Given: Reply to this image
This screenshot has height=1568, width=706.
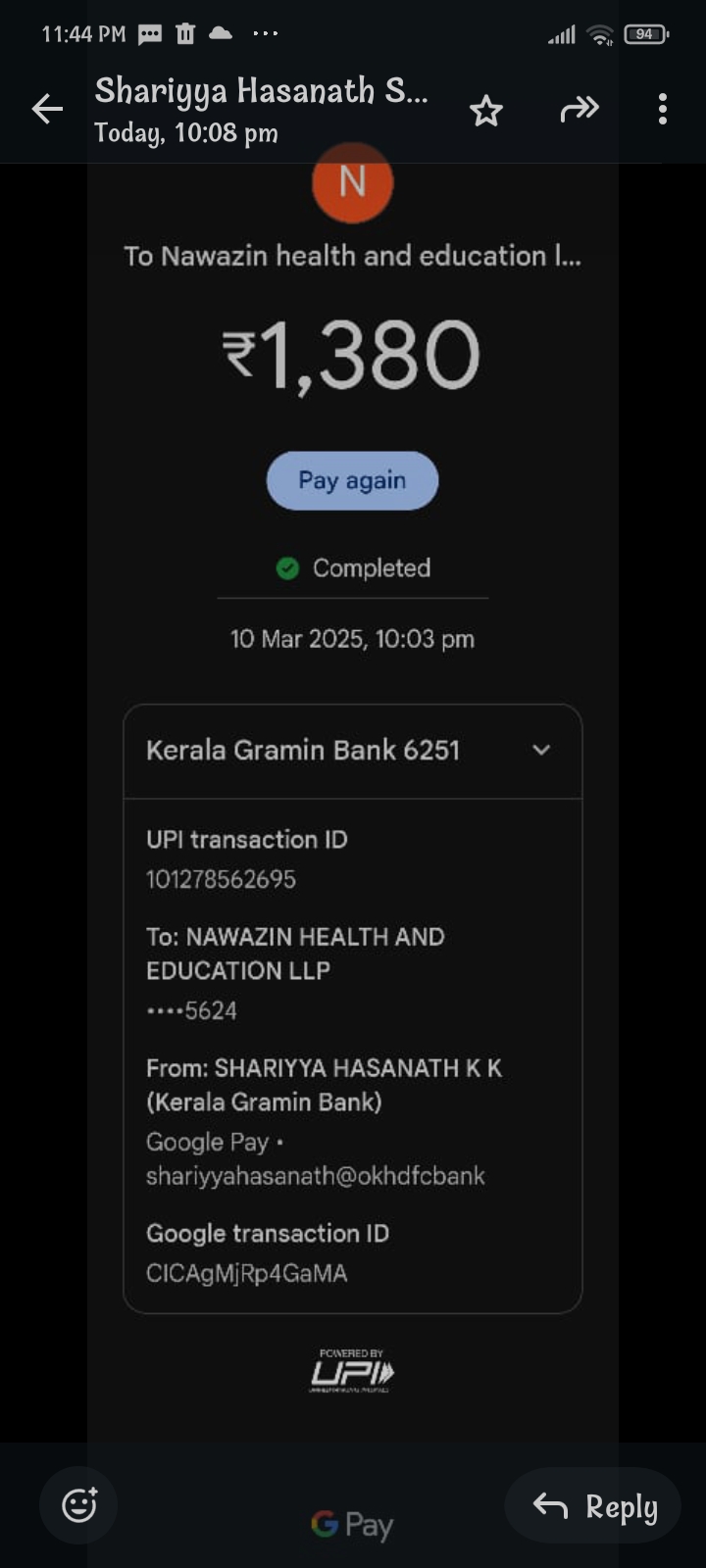Looking at the screenshot, I should [x=594, y=1506].
